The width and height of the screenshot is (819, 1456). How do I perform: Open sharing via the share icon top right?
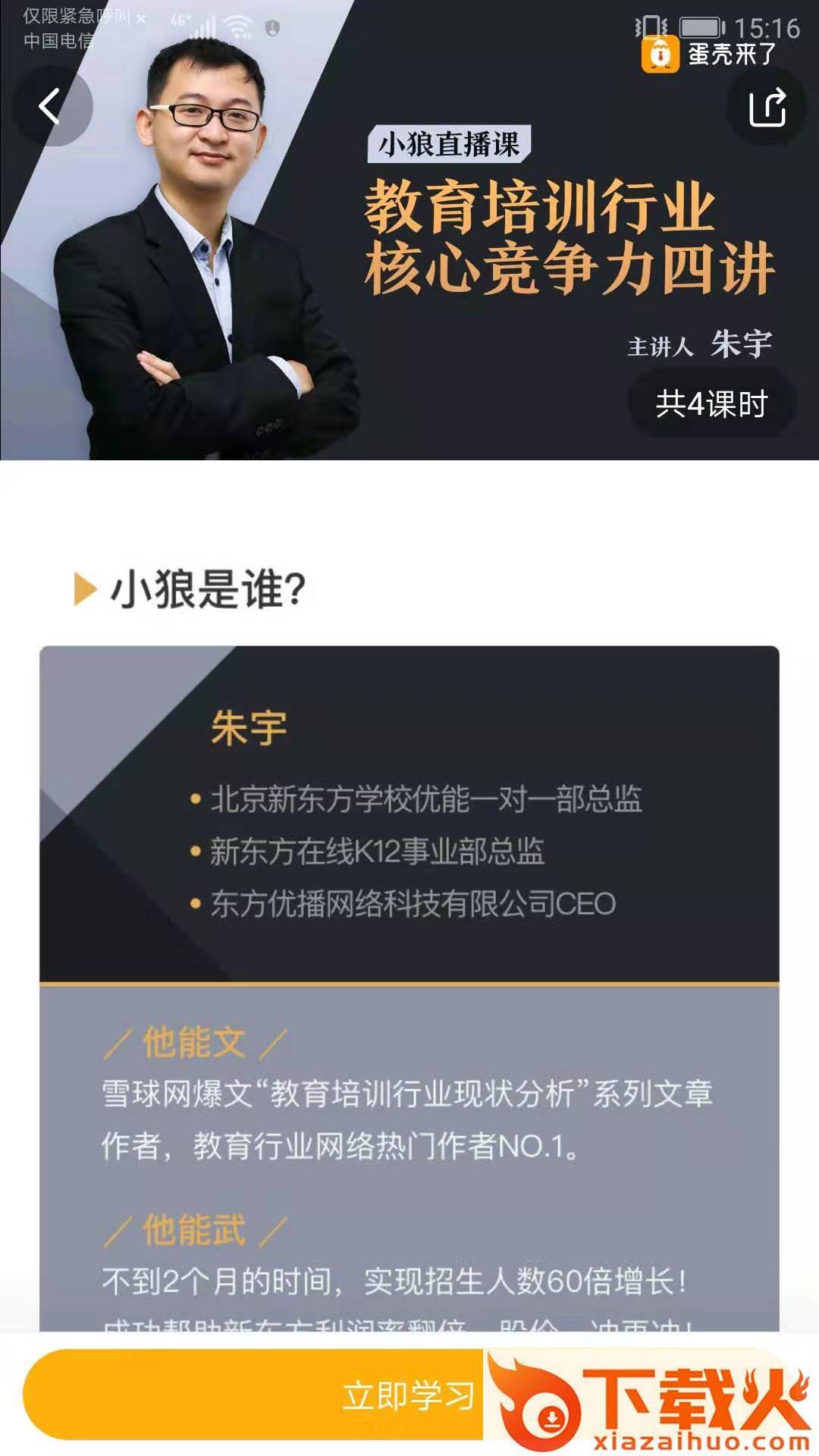click(768, 108)
